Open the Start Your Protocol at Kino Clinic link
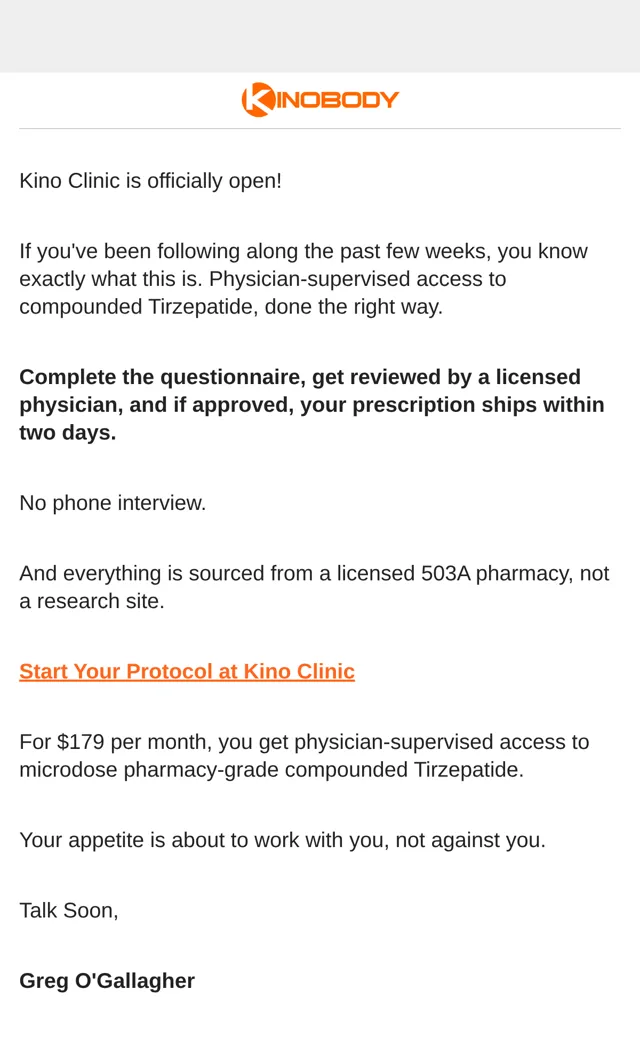 tap(187, 671)
